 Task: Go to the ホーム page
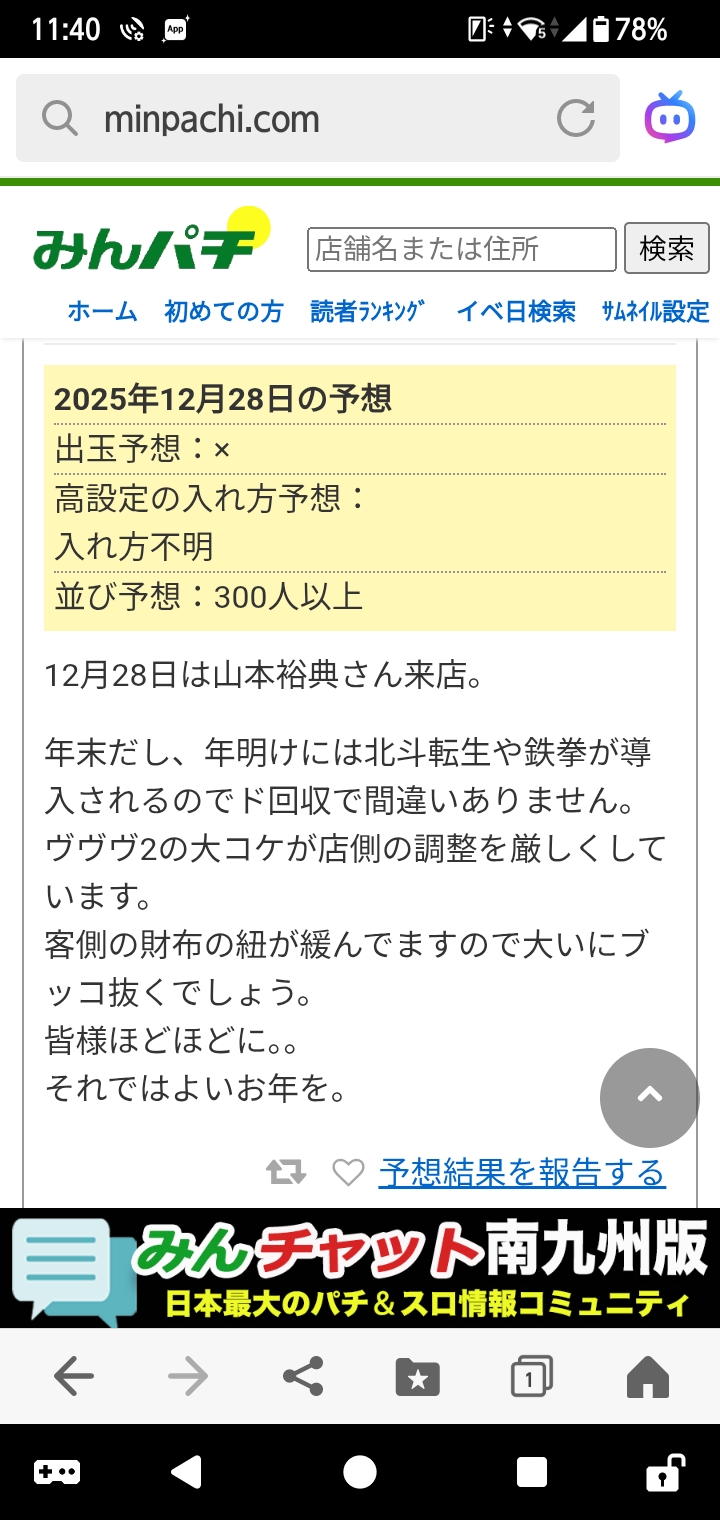click(x=102, y=311)
